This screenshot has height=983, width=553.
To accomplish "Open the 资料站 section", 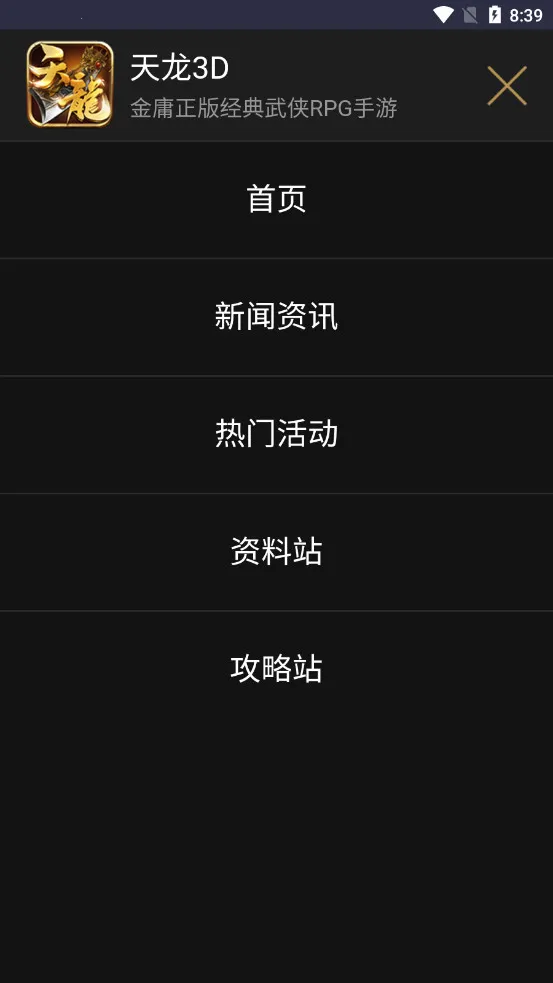I will pyautogui.click(x=276, y=552).
